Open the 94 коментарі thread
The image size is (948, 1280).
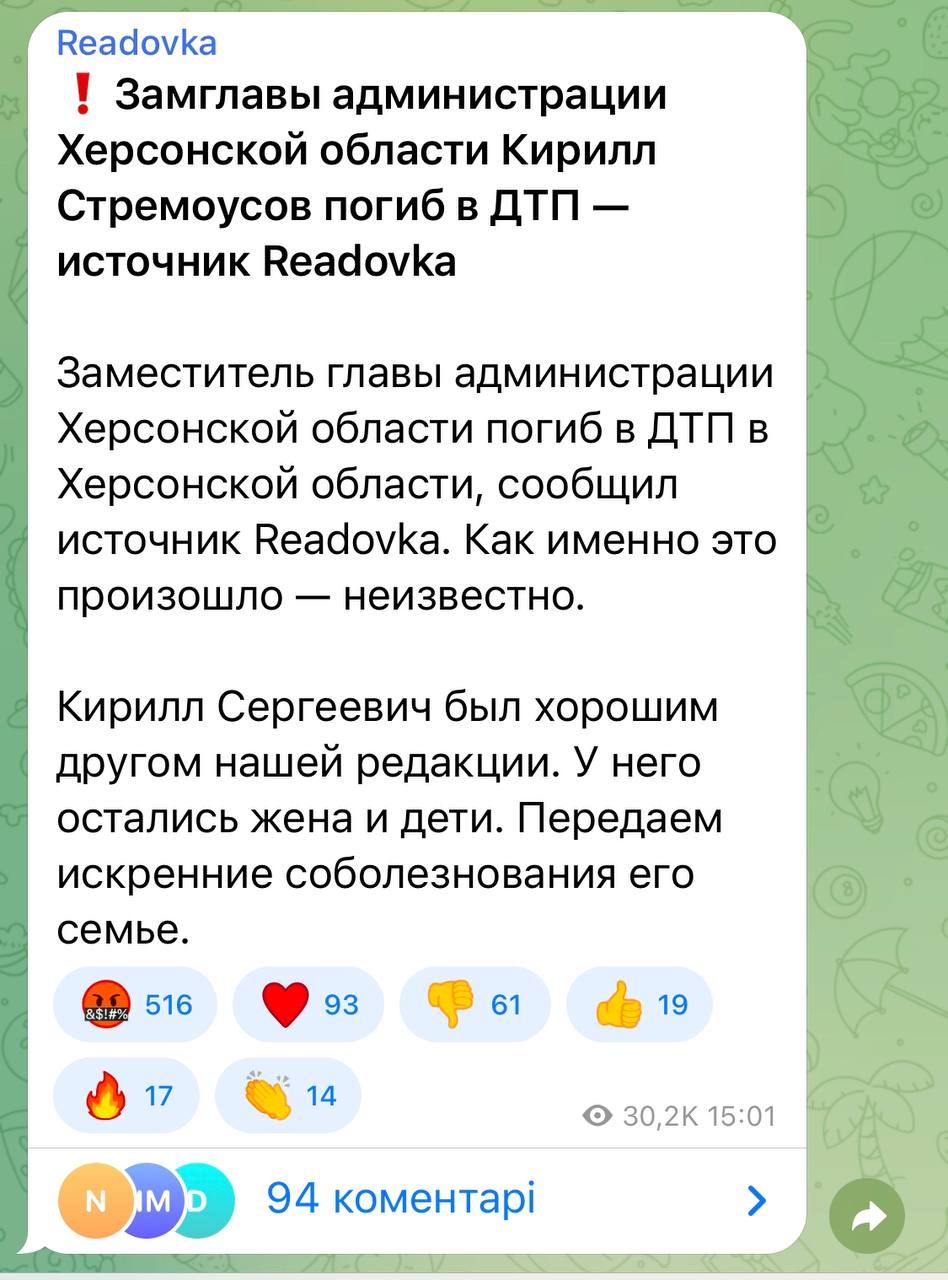point(400,1197)
